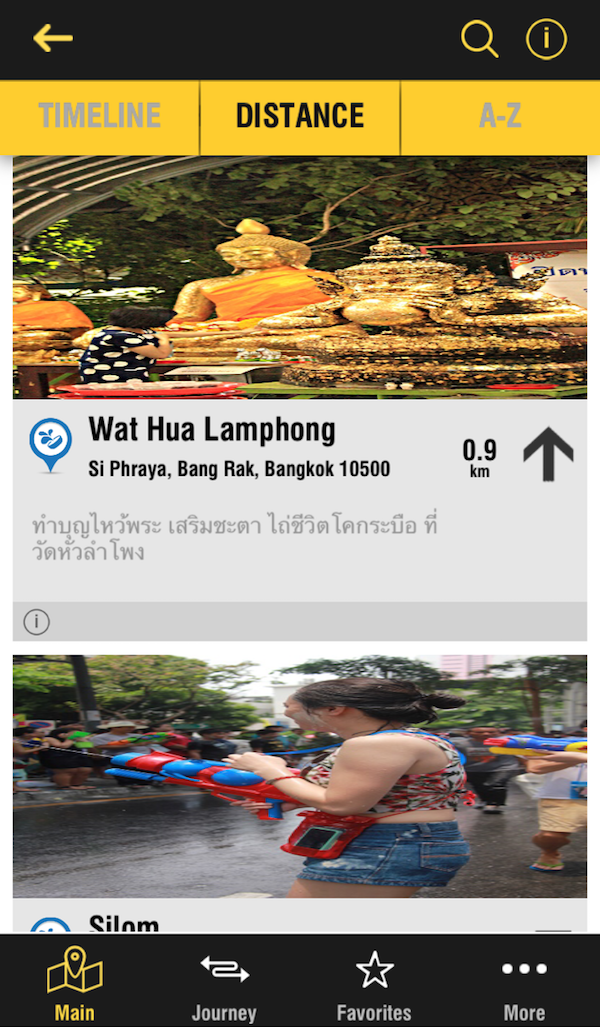Open the Journey tab
The image size is (600, 1027).
pos(225,982)
